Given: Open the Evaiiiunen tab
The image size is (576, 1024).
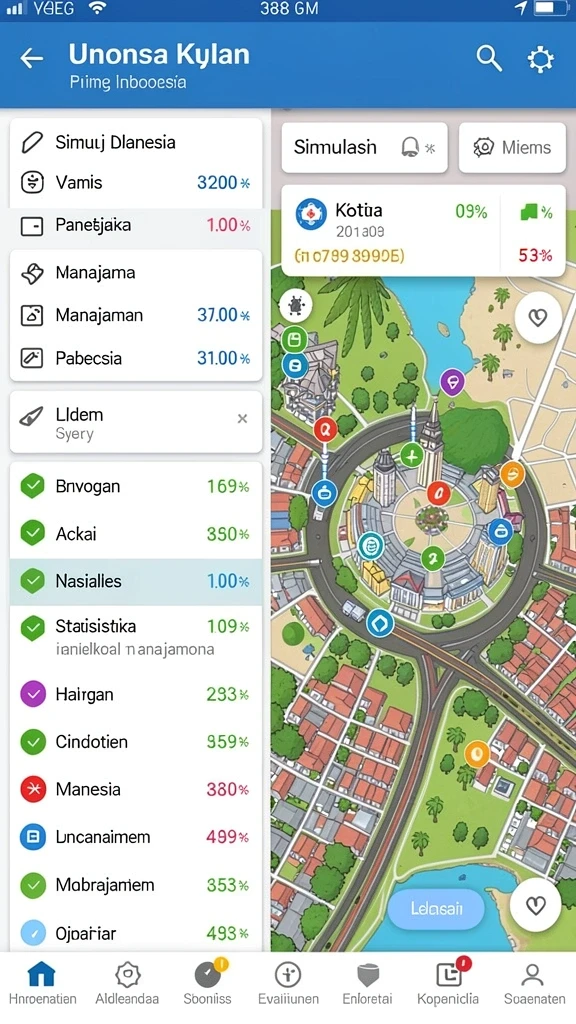Looking at the screenshot, I should [x=288, y=985].
